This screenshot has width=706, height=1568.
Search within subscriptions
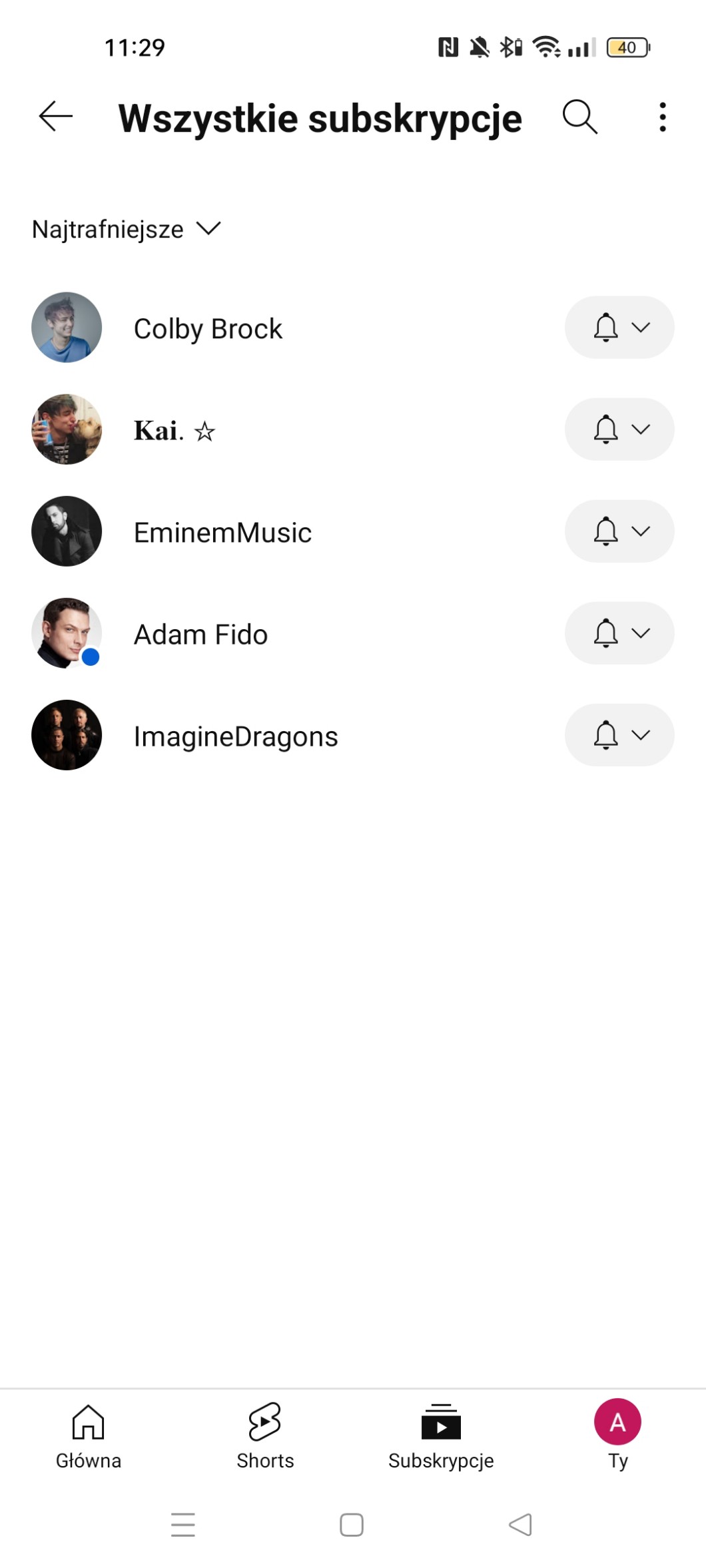click(x=579, y=117)
